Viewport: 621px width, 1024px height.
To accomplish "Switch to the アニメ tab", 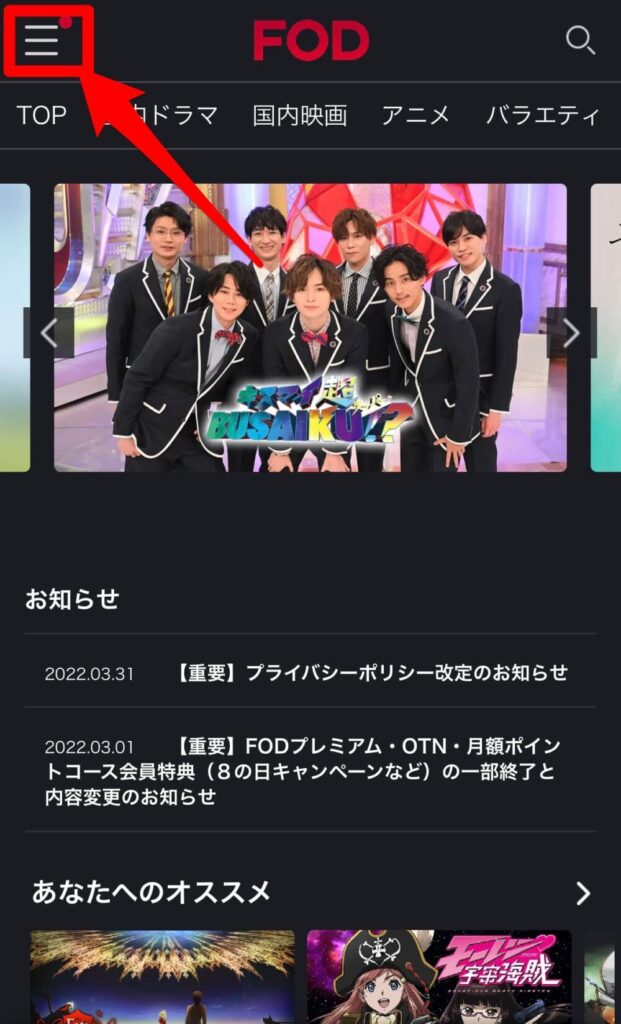I will click(x=416, y=116).
